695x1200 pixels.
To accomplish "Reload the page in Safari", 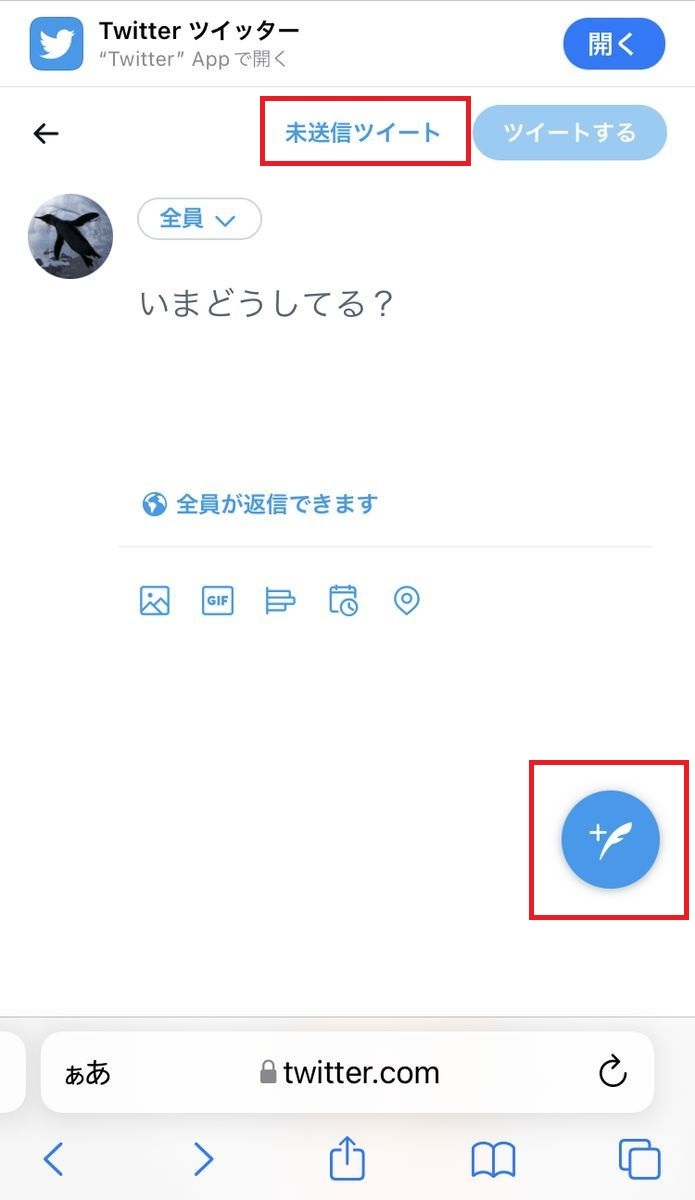I will point(612,1073).
